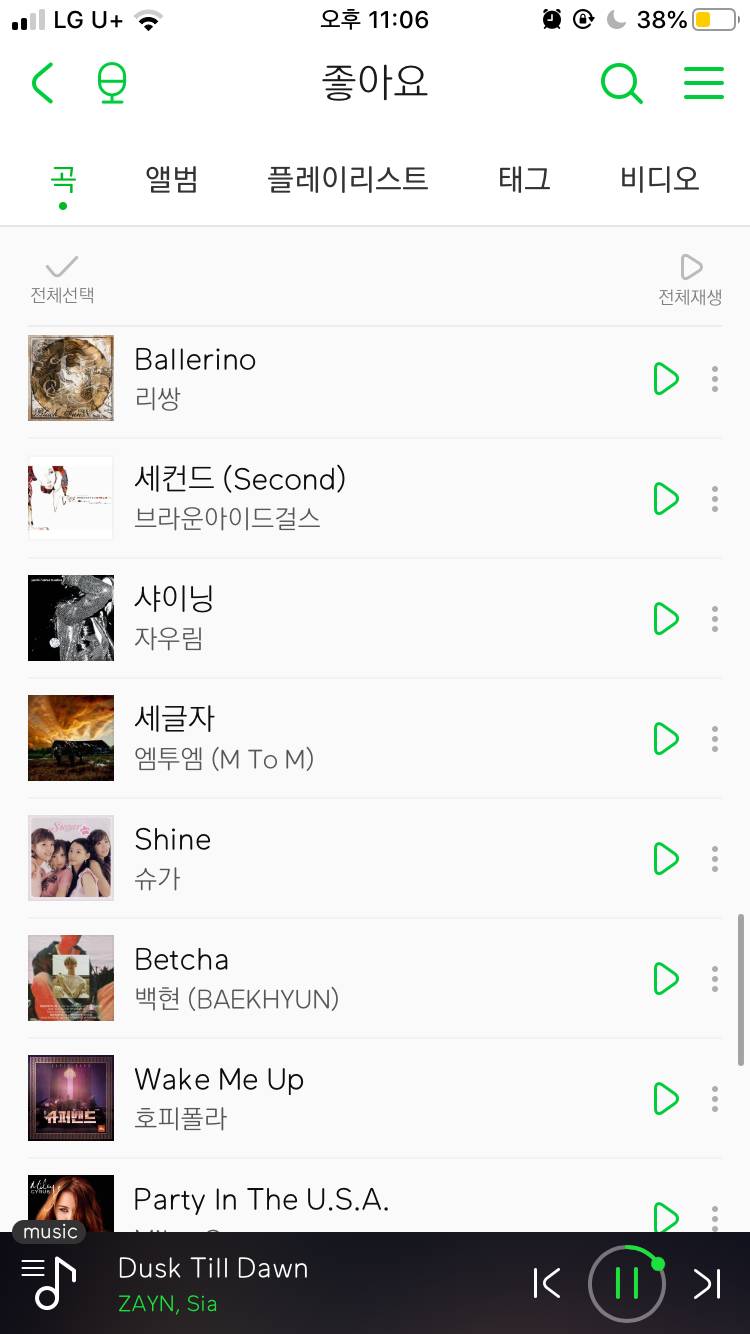750x1334 pixels.
Task: Play Wake Me Up by 호피폴라
Action: (666, 1098)
